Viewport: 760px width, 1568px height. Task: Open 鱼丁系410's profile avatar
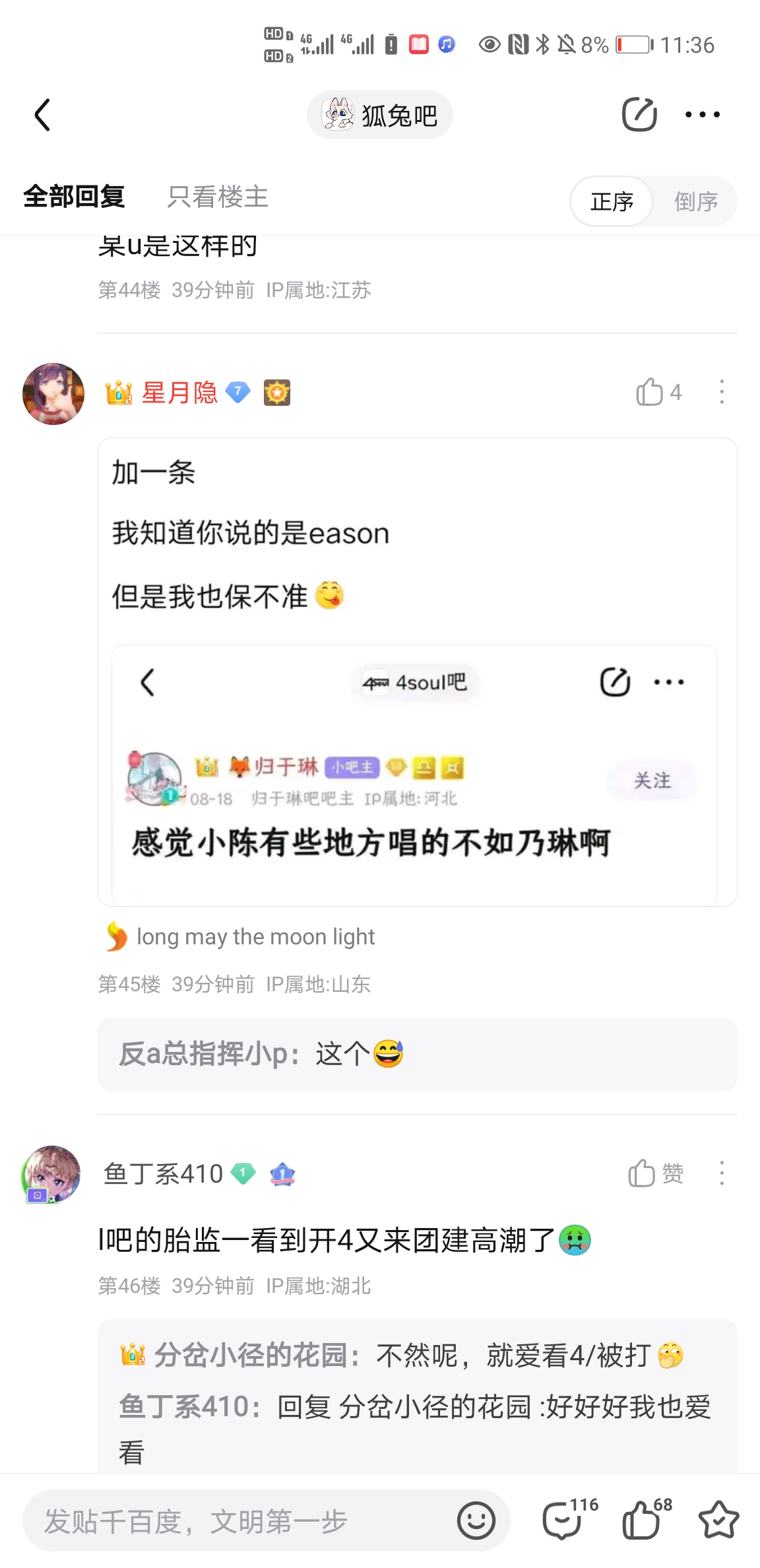coord(51,1175)
